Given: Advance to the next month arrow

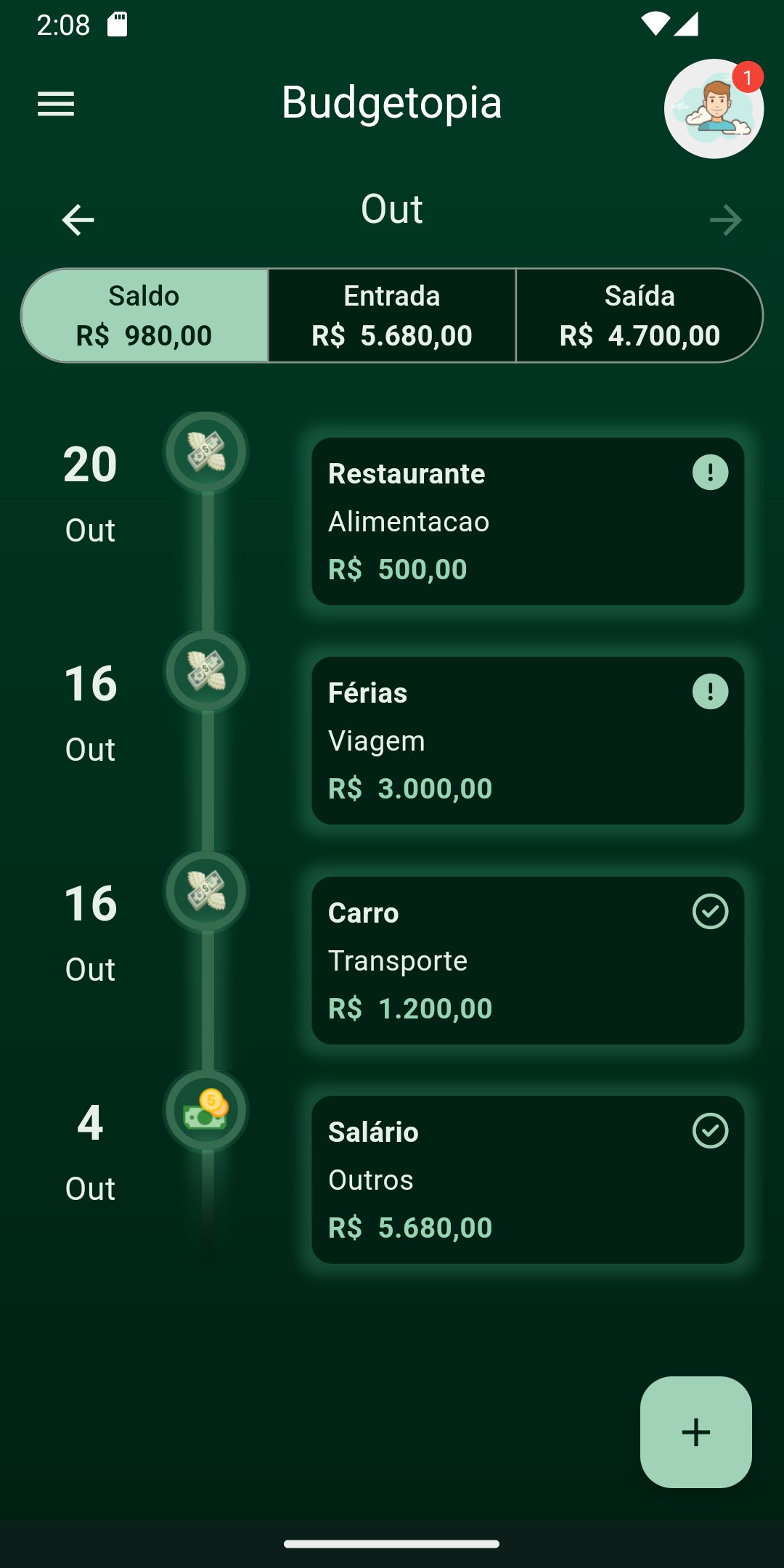Looking at the screenshot, I should [x=725, y=220].
